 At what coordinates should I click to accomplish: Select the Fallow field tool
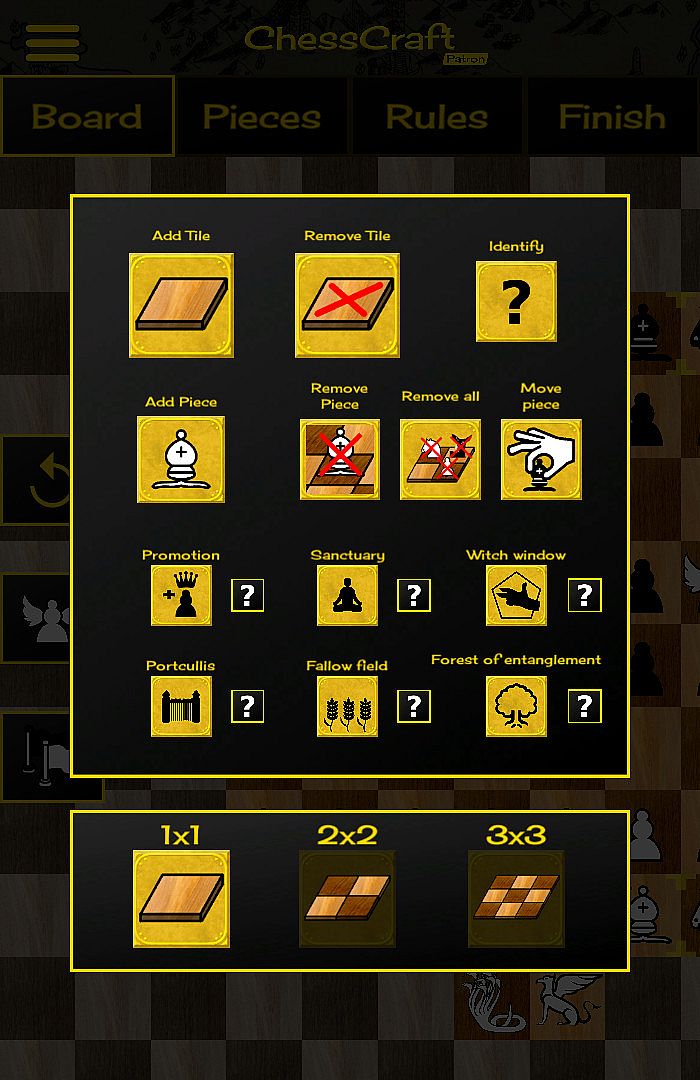[347, 706]
